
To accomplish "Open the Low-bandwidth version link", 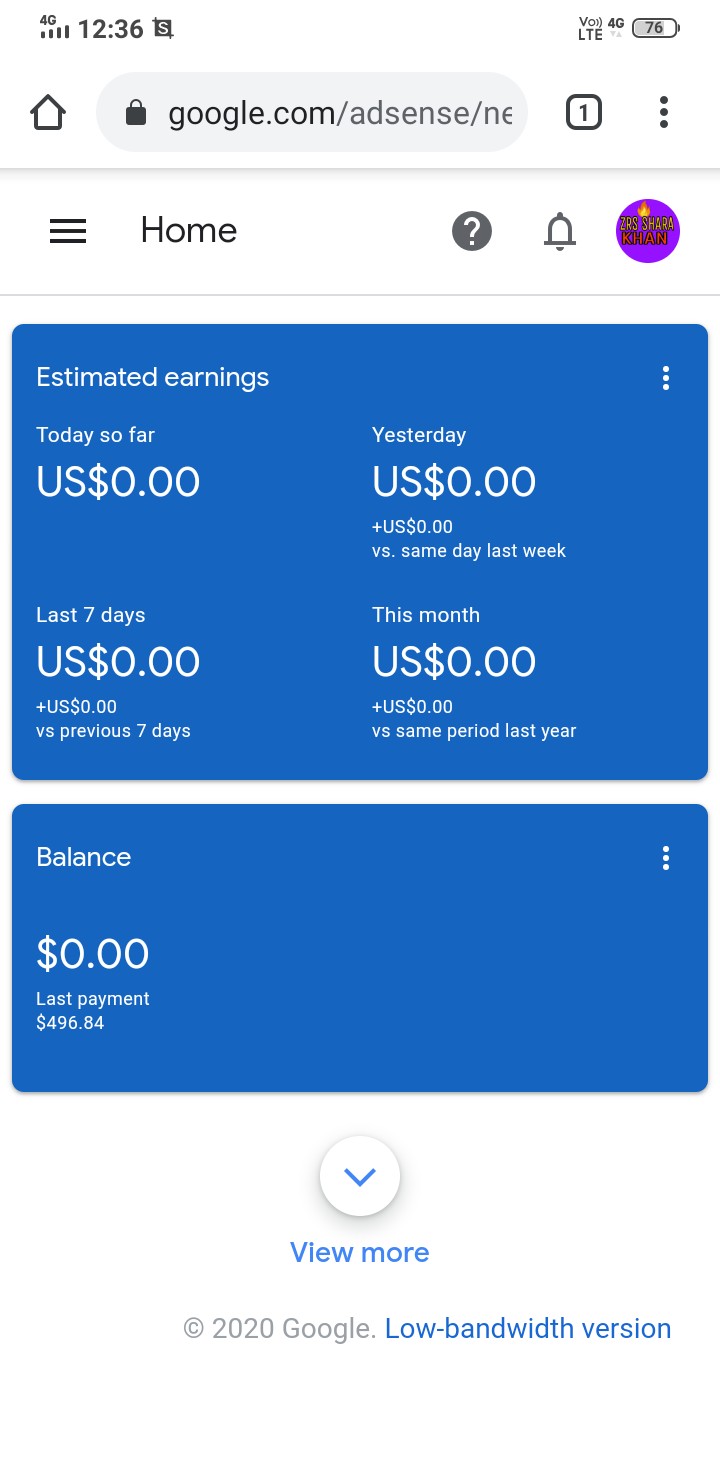I will tap(528, 1328).
